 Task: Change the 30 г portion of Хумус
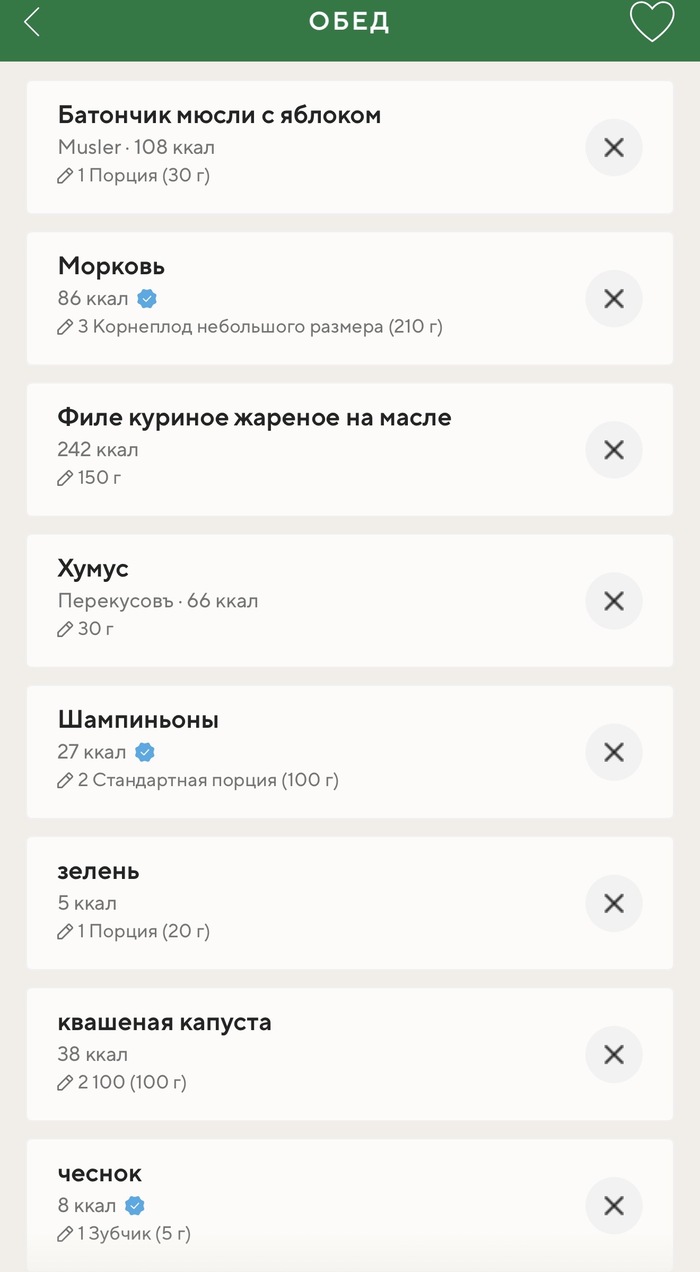tap(86, 629)
